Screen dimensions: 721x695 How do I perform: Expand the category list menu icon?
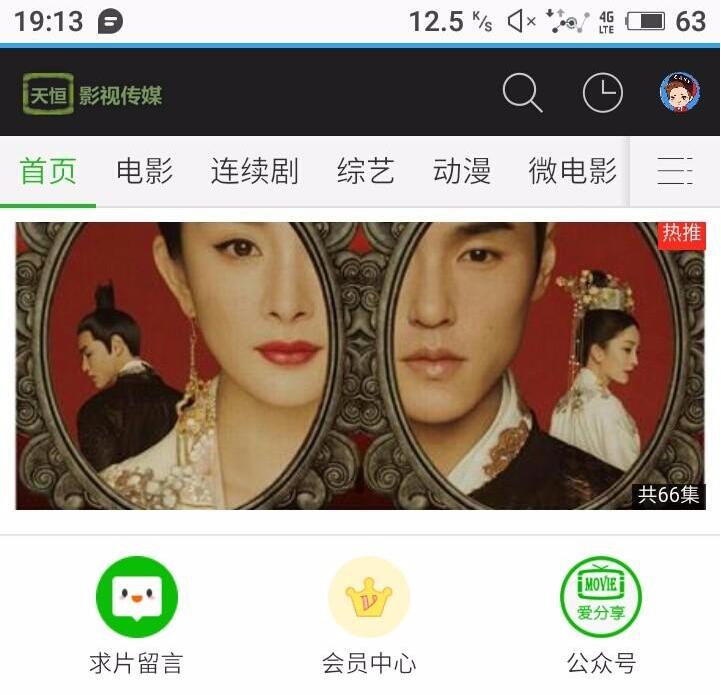(675, 172)
